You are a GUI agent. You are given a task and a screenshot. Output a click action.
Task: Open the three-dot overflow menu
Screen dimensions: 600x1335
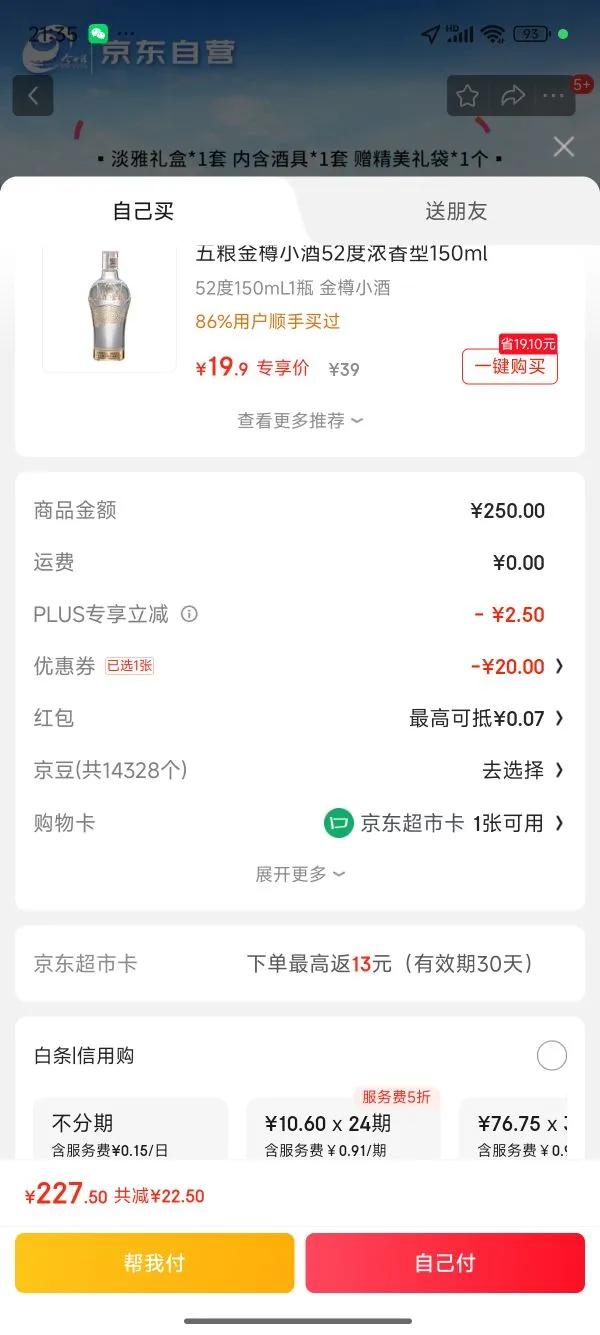(554, 96)
